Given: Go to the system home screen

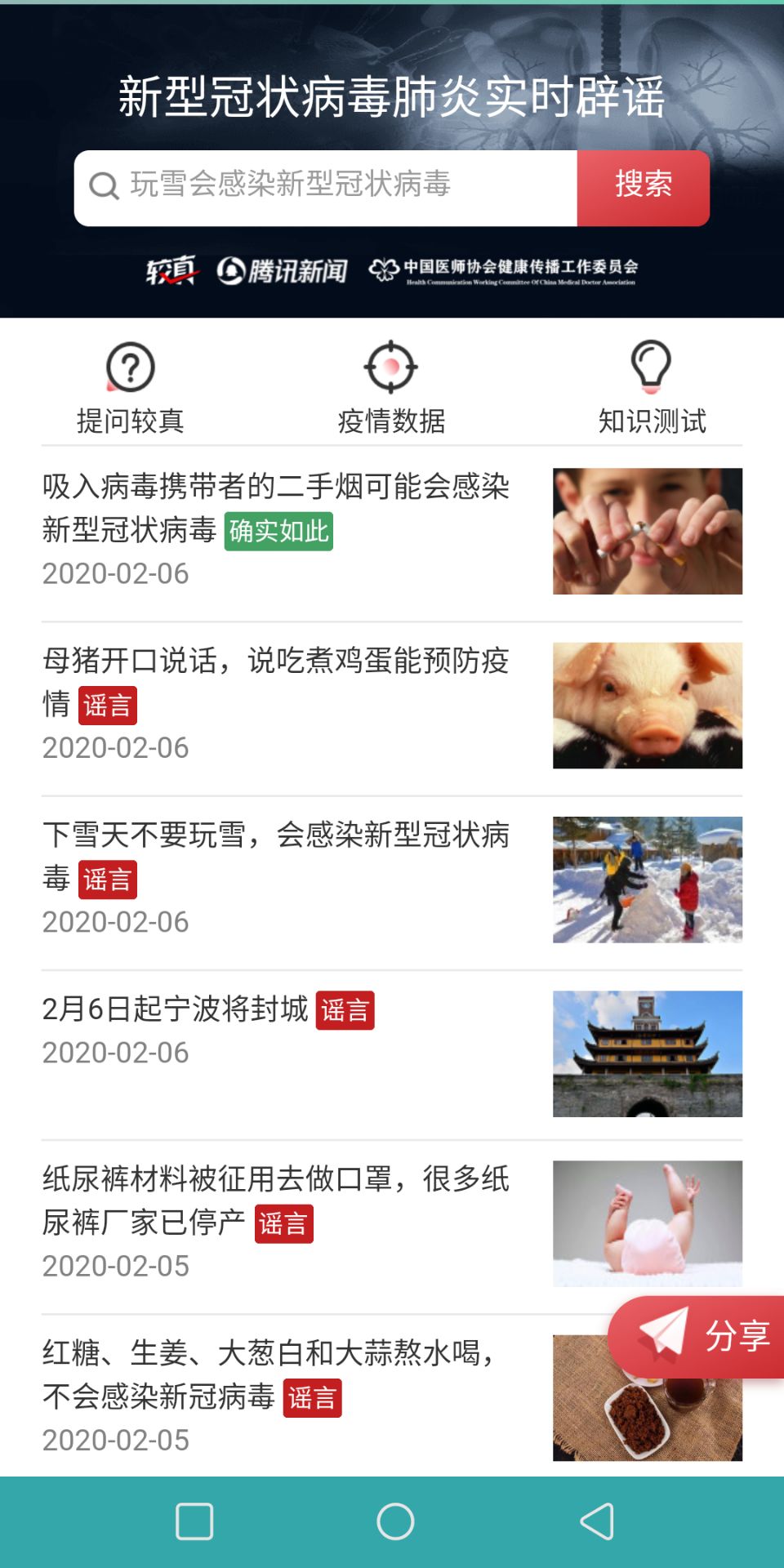Looking at the screenshot, I should (x=395, y=1521).
